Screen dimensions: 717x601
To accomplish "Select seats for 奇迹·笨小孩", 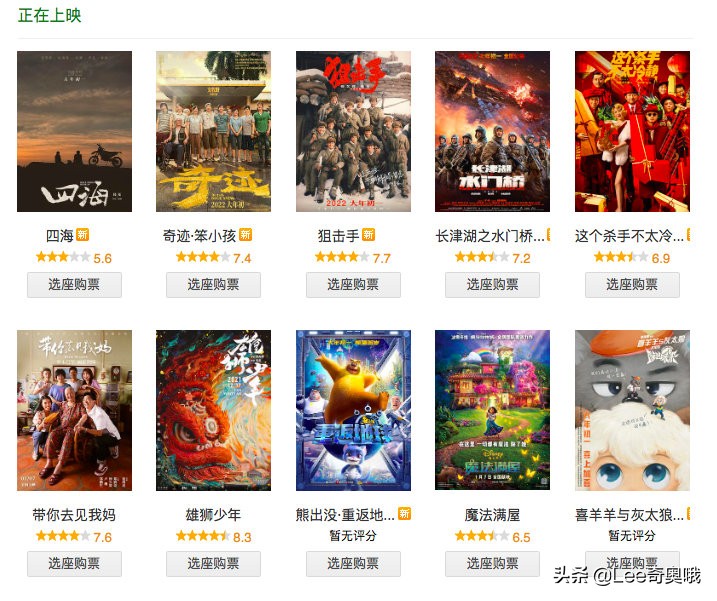I will pyautogui.click(x=213, y=284).
